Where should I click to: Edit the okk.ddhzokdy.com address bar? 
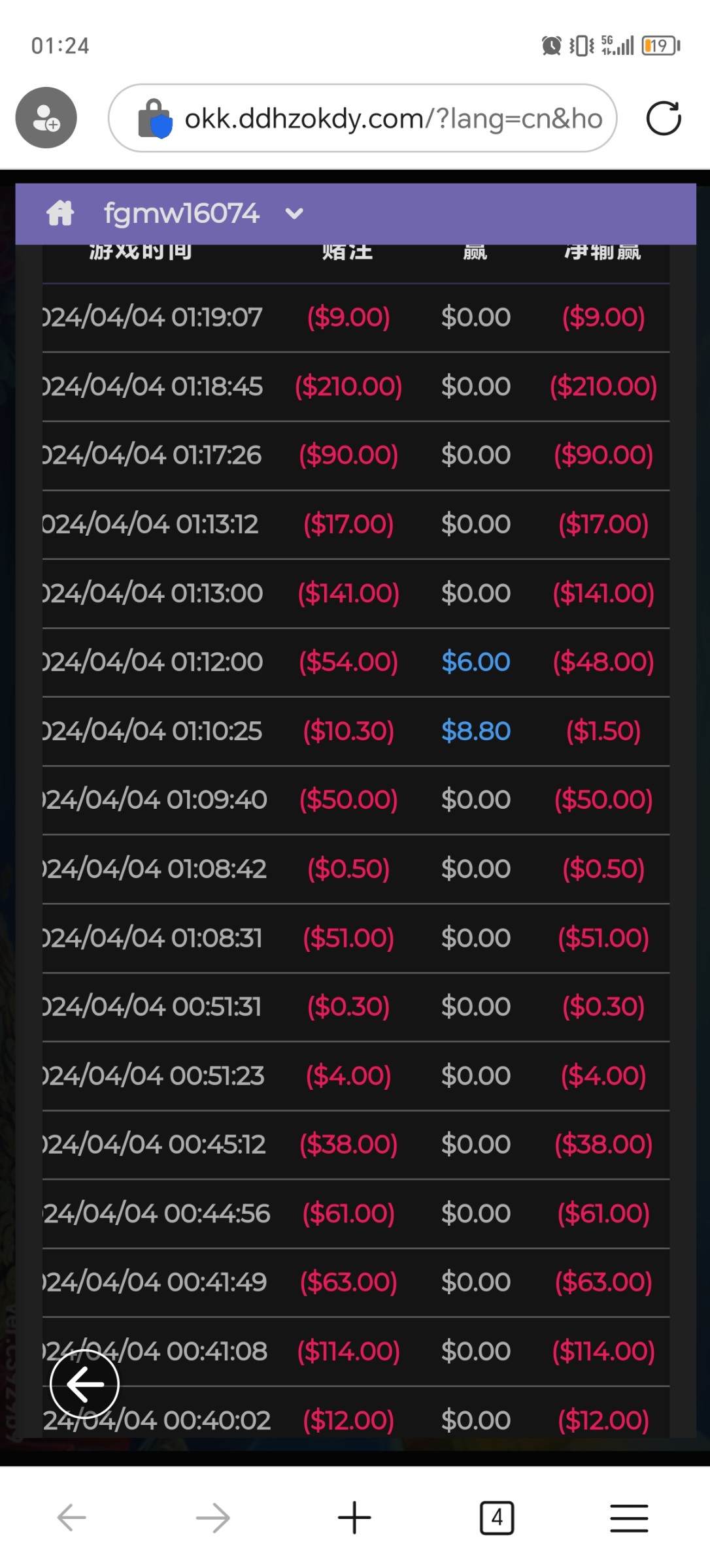392,118
